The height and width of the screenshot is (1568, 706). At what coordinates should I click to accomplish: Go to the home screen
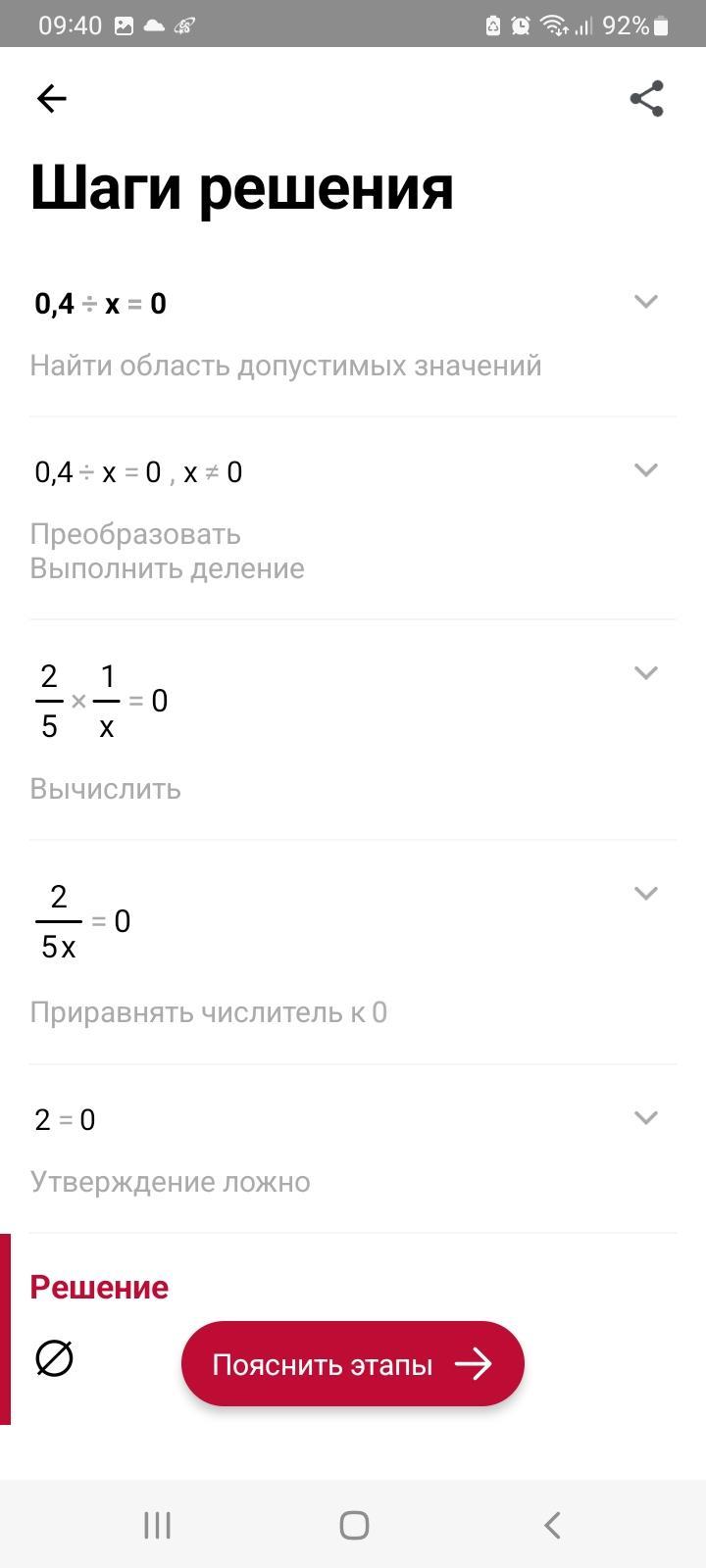(354, 1525)
